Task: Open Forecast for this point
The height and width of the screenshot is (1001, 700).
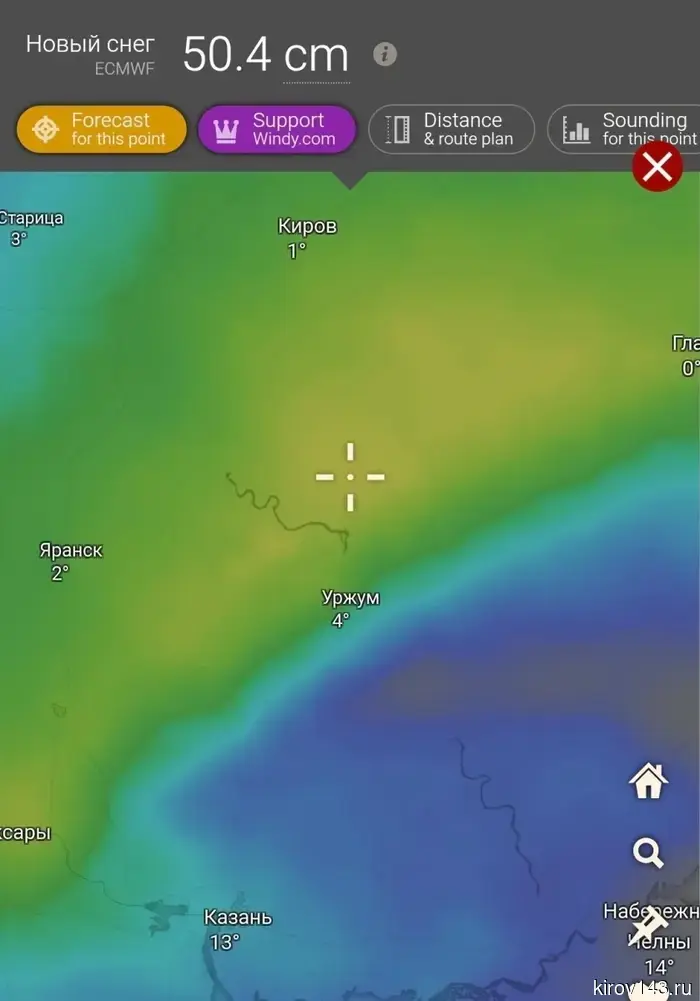Action: [101, 130]
